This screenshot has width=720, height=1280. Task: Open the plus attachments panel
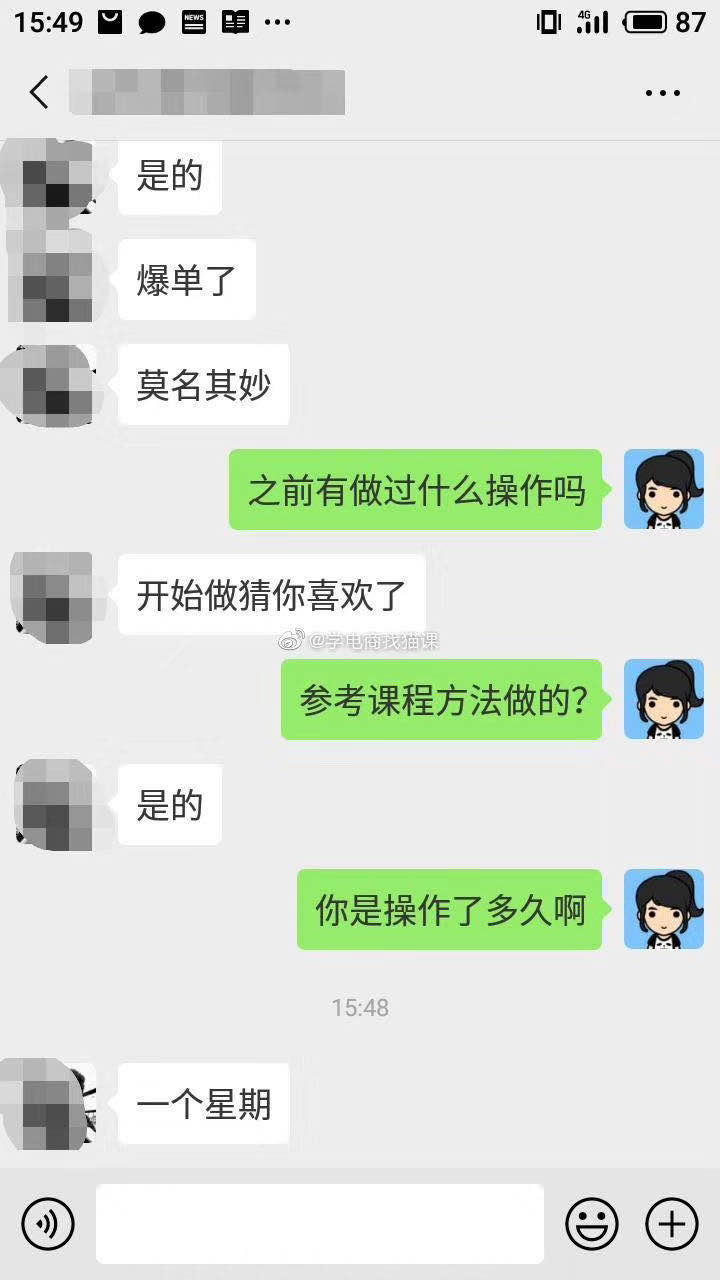pos(671,1223)
